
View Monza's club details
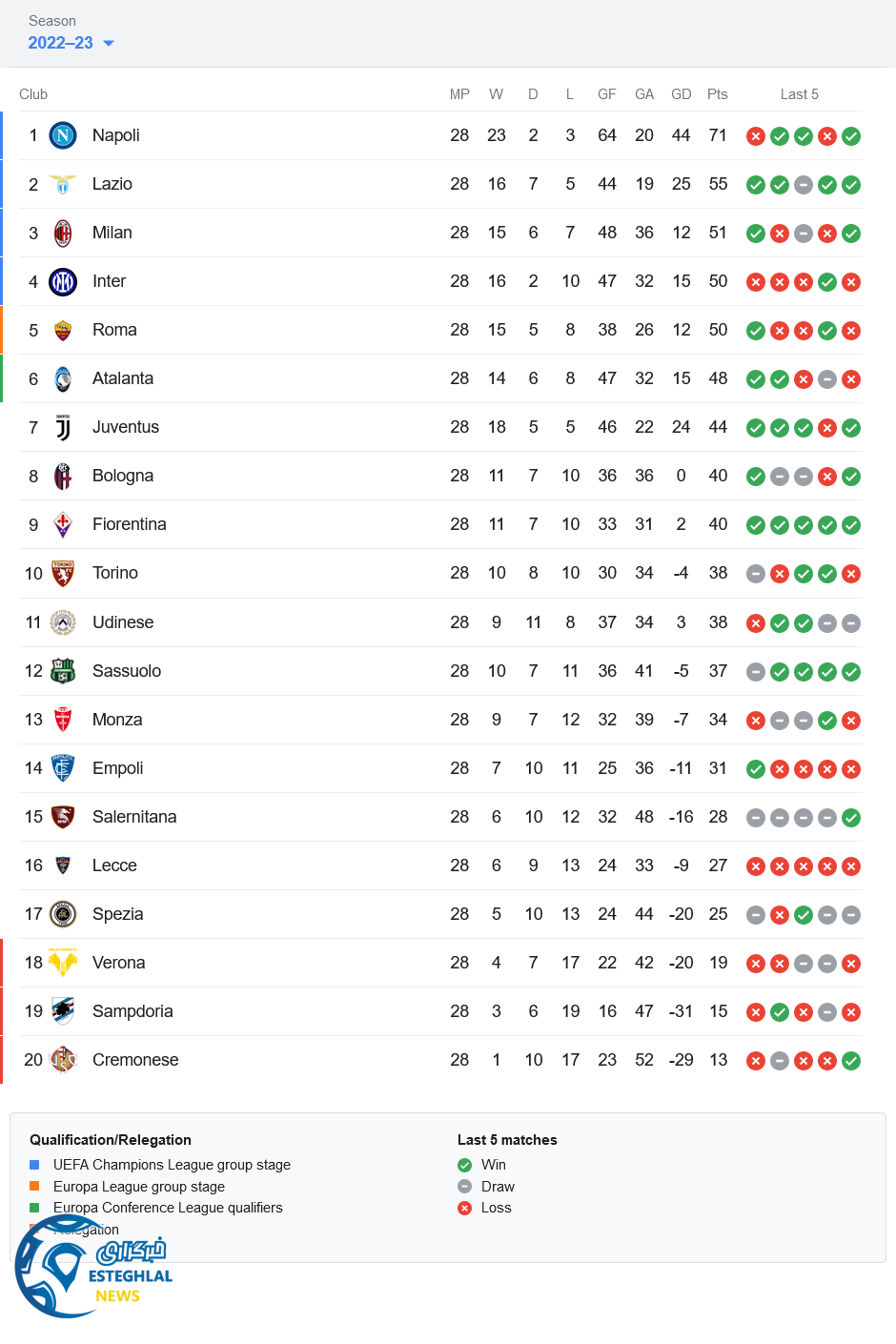click(x=116, y=720)
